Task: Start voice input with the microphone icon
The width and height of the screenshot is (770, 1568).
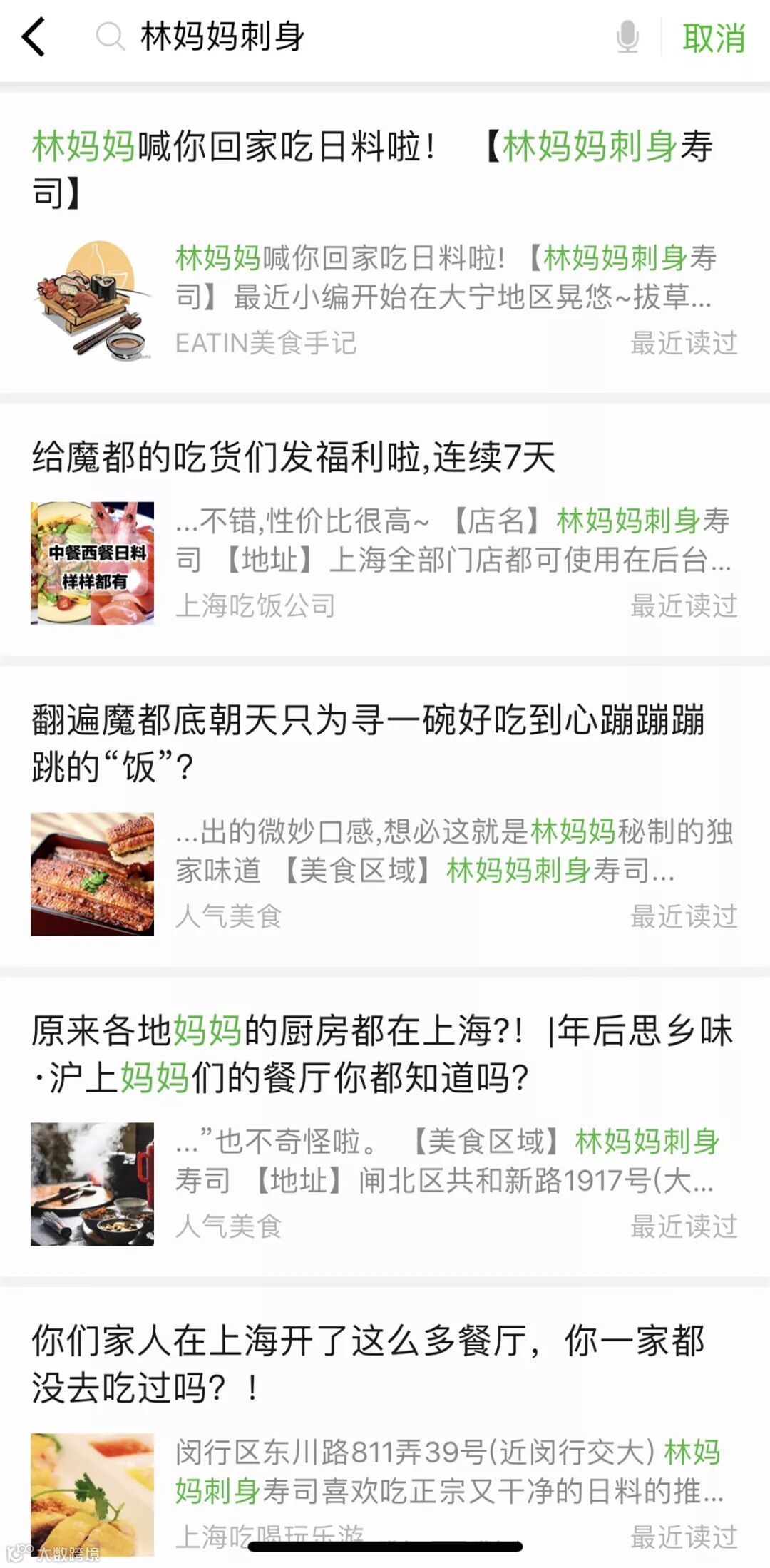Action: tap(627, 37)
